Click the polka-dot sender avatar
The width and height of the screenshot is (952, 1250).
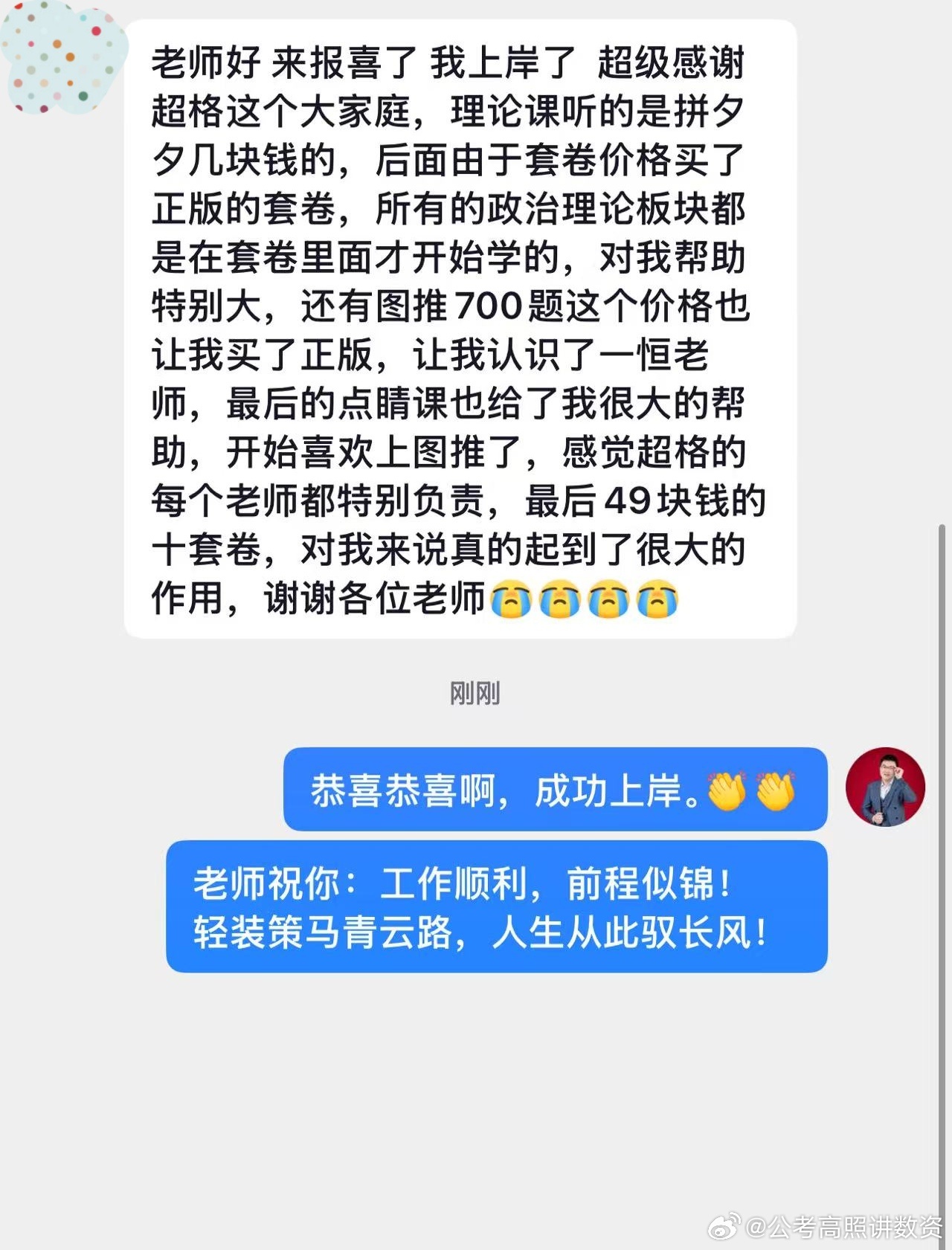[59, 56]
